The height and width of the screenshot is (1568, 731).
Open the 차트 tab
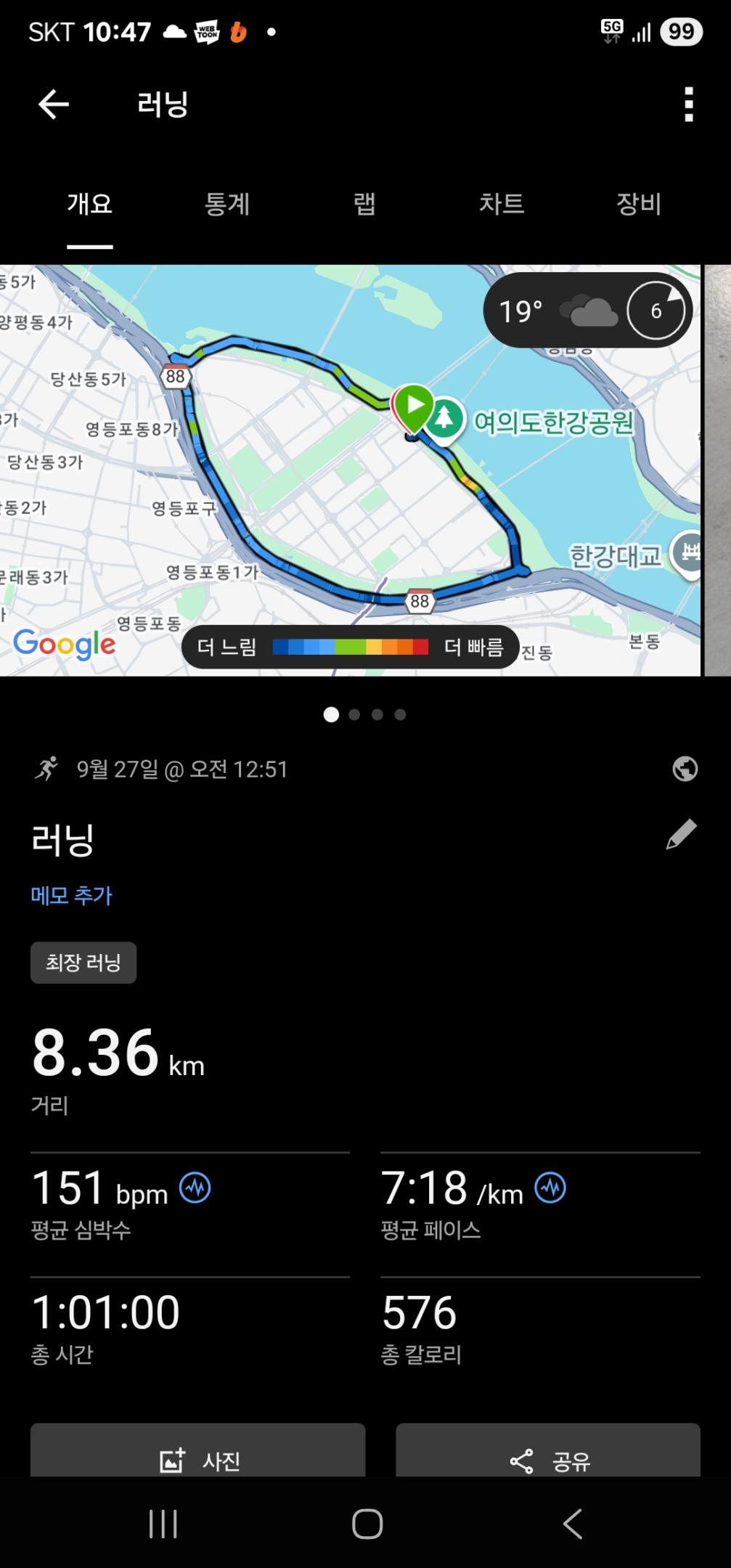tap(502, 204)
